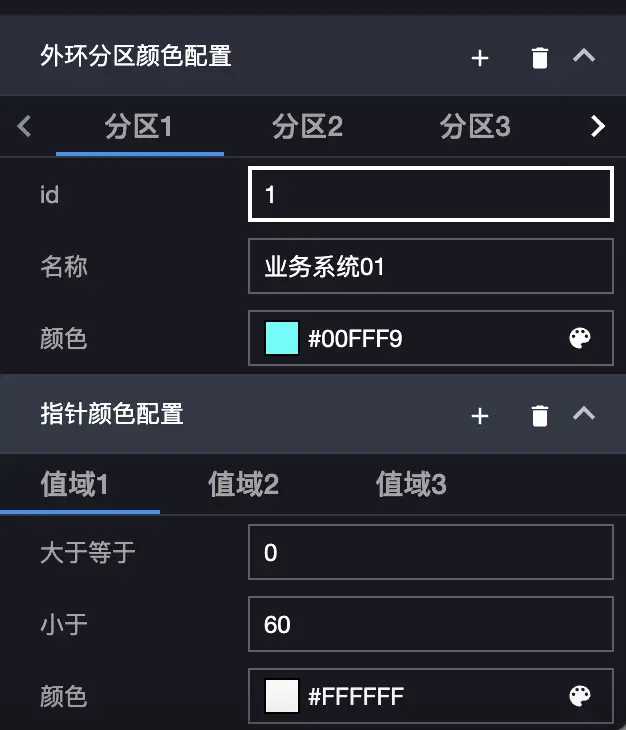Open color palette for #00FFF9
Screen dimensions: 626x730
[x=580, y=339]
